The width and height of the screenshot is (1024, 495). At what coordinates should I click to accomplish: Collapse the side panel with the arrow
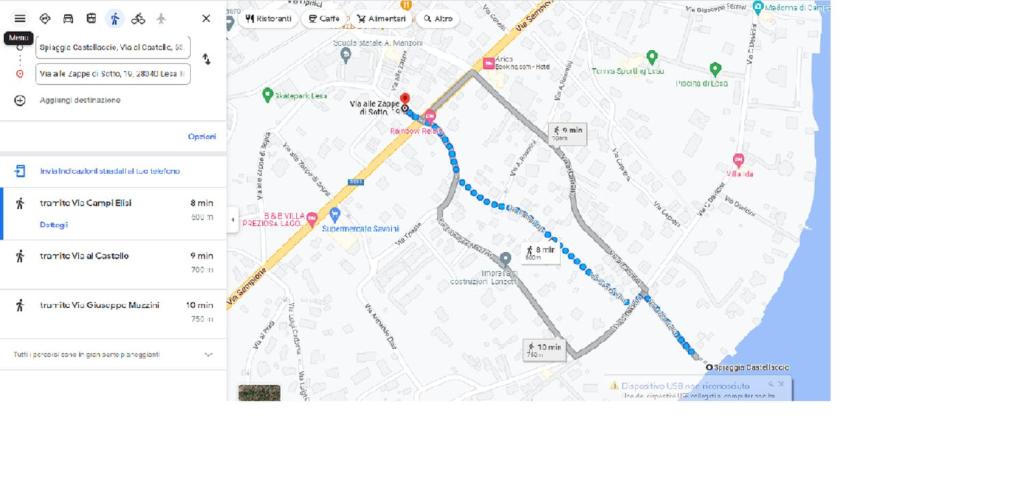(x=232, y=219)
